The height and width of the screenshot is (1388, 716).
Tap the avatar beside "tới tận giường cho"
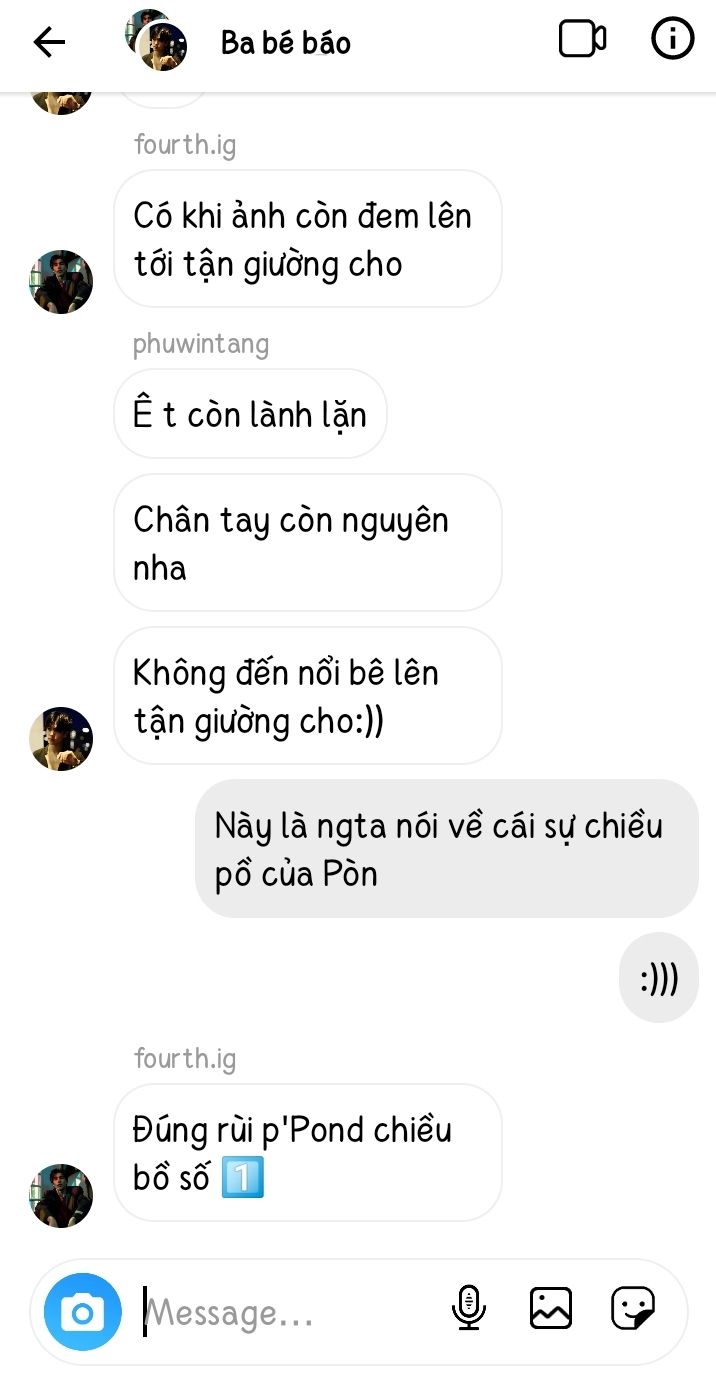click(61, 281)
